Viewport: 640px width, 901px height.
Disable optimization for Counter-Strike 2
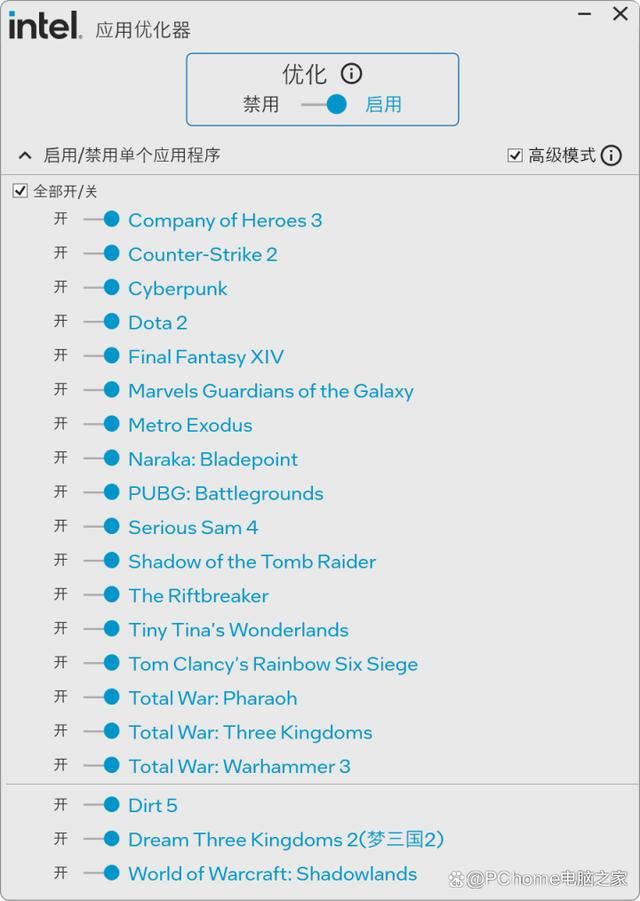[x=102, y=253]
